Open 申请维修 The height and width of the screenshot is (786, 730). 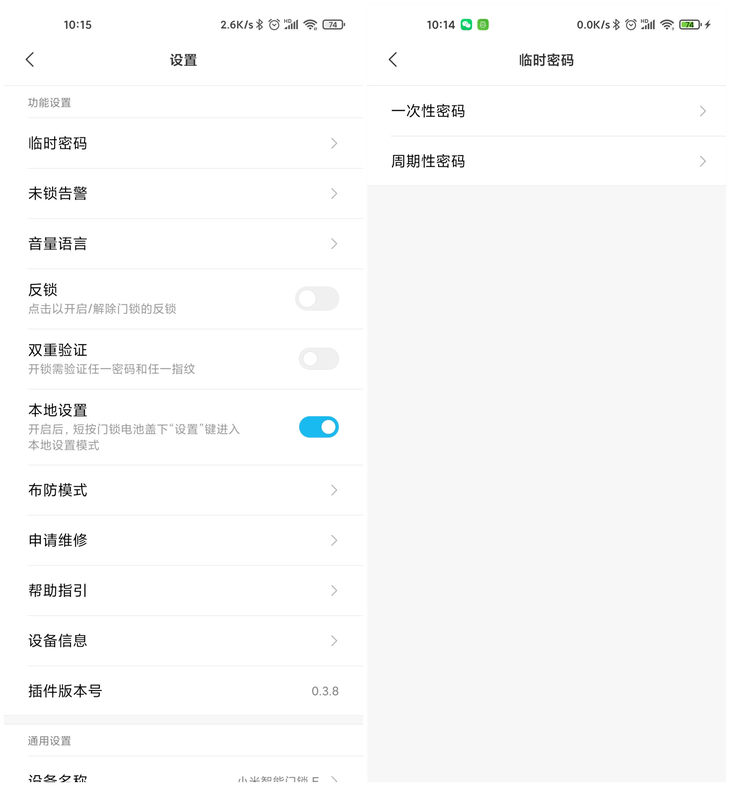183,540
